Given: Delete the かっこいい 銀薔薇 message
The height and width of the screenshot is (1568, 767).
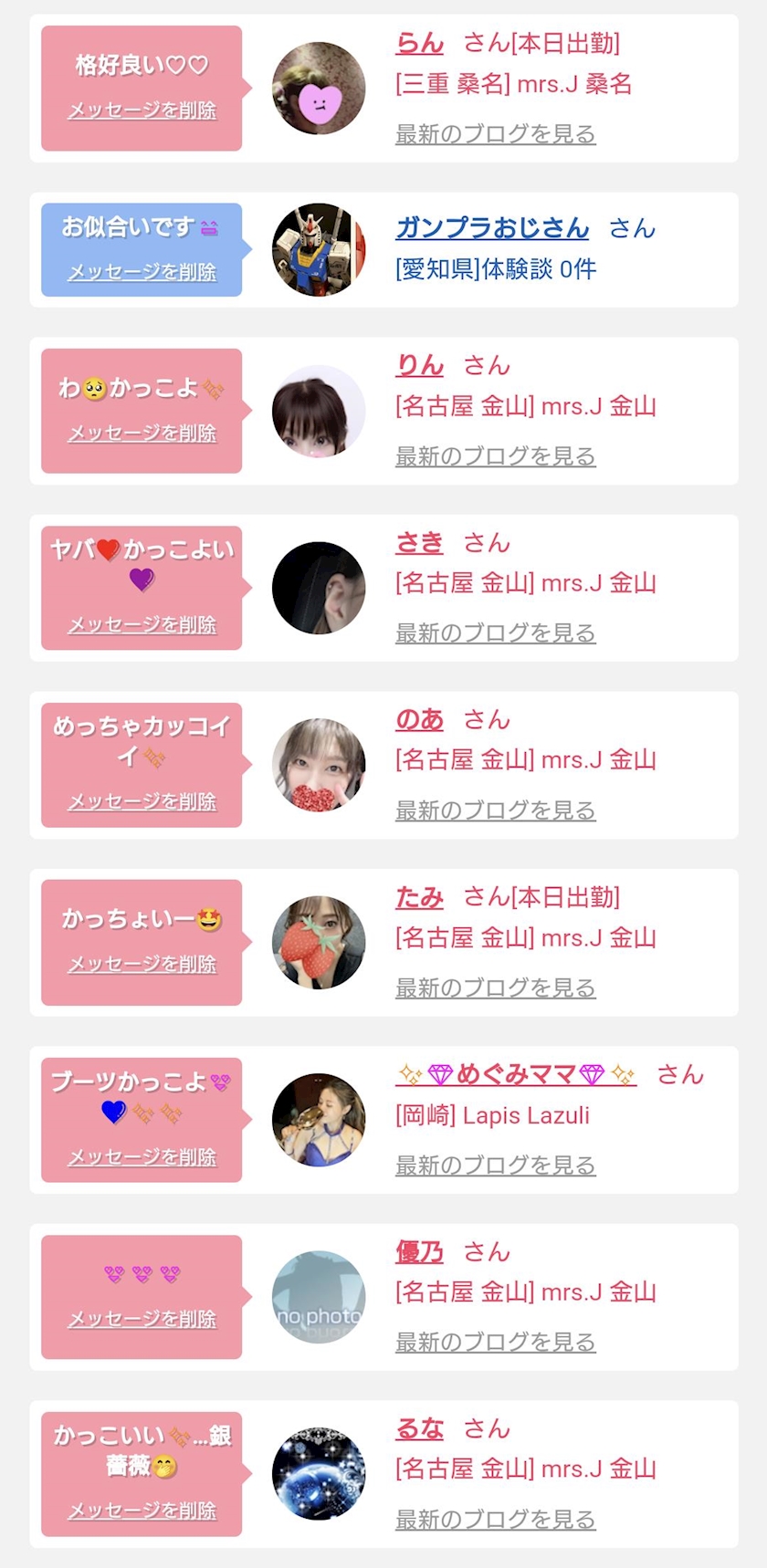Looking at the screenshot, I should tap(142, 1511).
